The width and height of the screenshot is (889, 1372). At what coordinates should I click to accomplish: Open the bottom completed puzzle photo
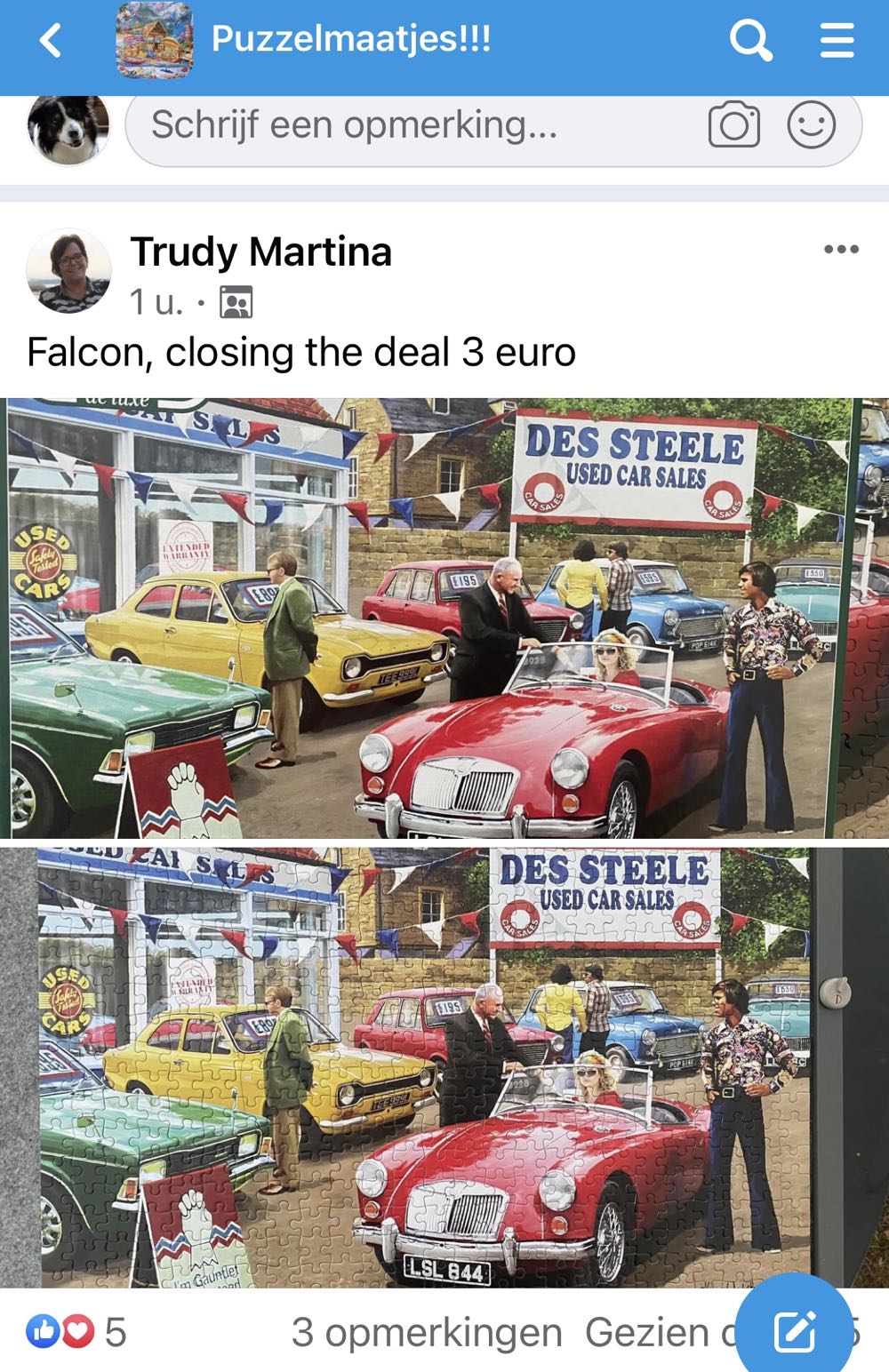click(427, 1066)
